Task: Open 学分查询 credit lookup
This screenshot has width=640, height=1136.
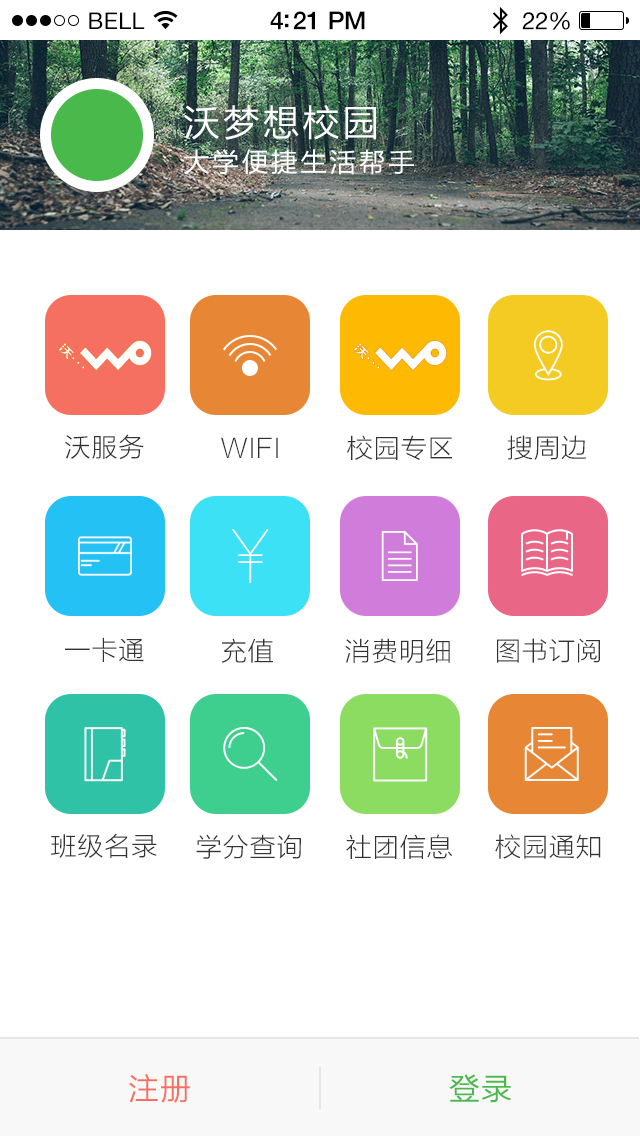Action: point(250,754)
